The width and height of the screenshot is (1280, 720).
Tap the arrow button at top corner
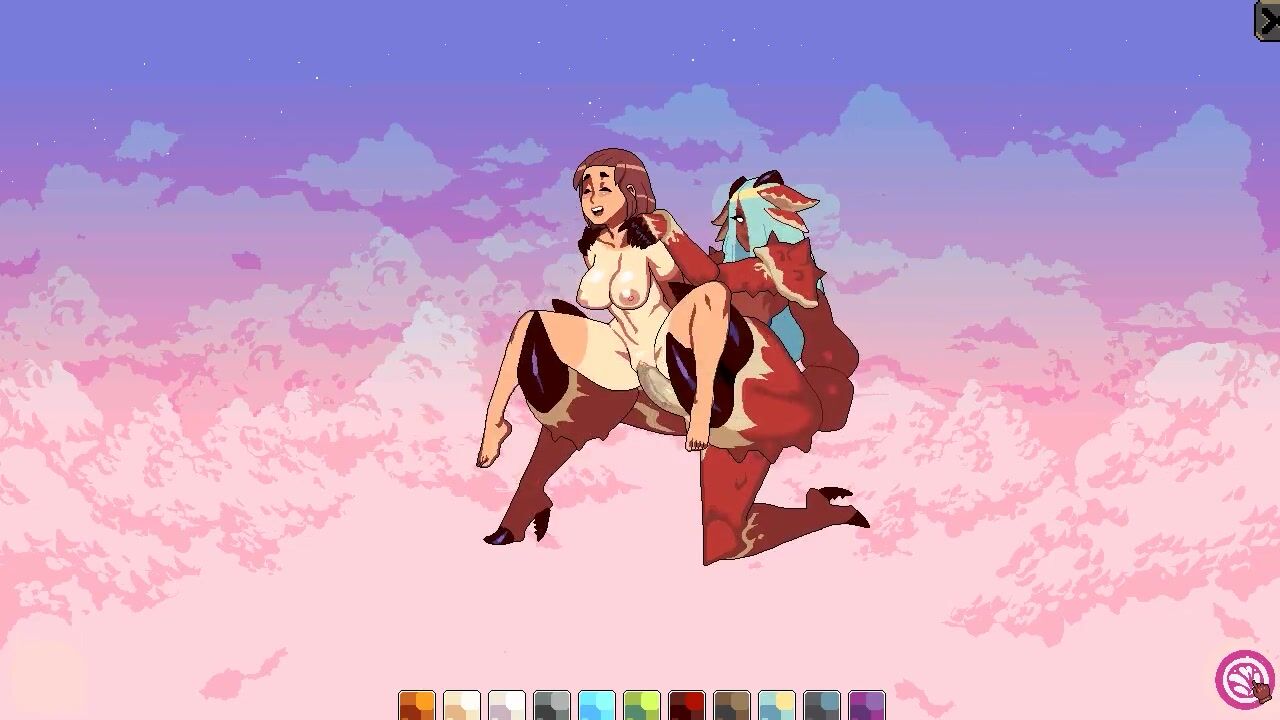[1267, 21]
